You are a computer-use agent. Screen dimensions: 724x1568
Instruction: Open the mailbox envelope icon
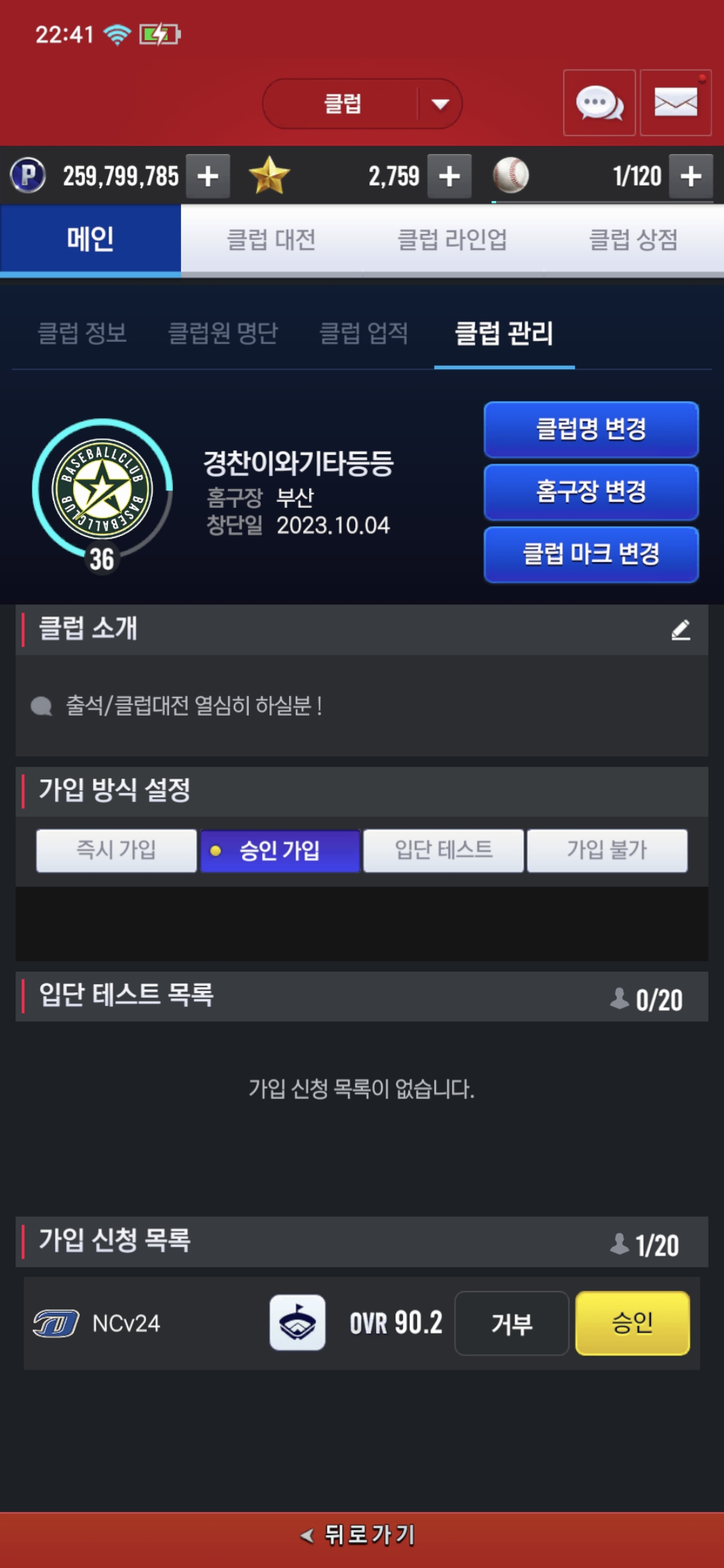coord(675,103)
